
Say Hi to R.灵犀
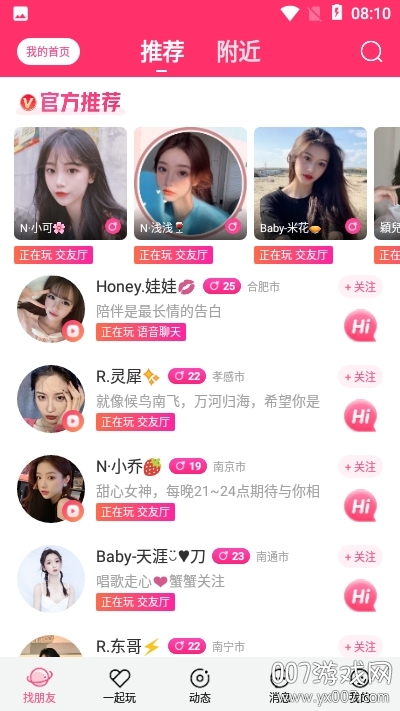pos(361,415)
